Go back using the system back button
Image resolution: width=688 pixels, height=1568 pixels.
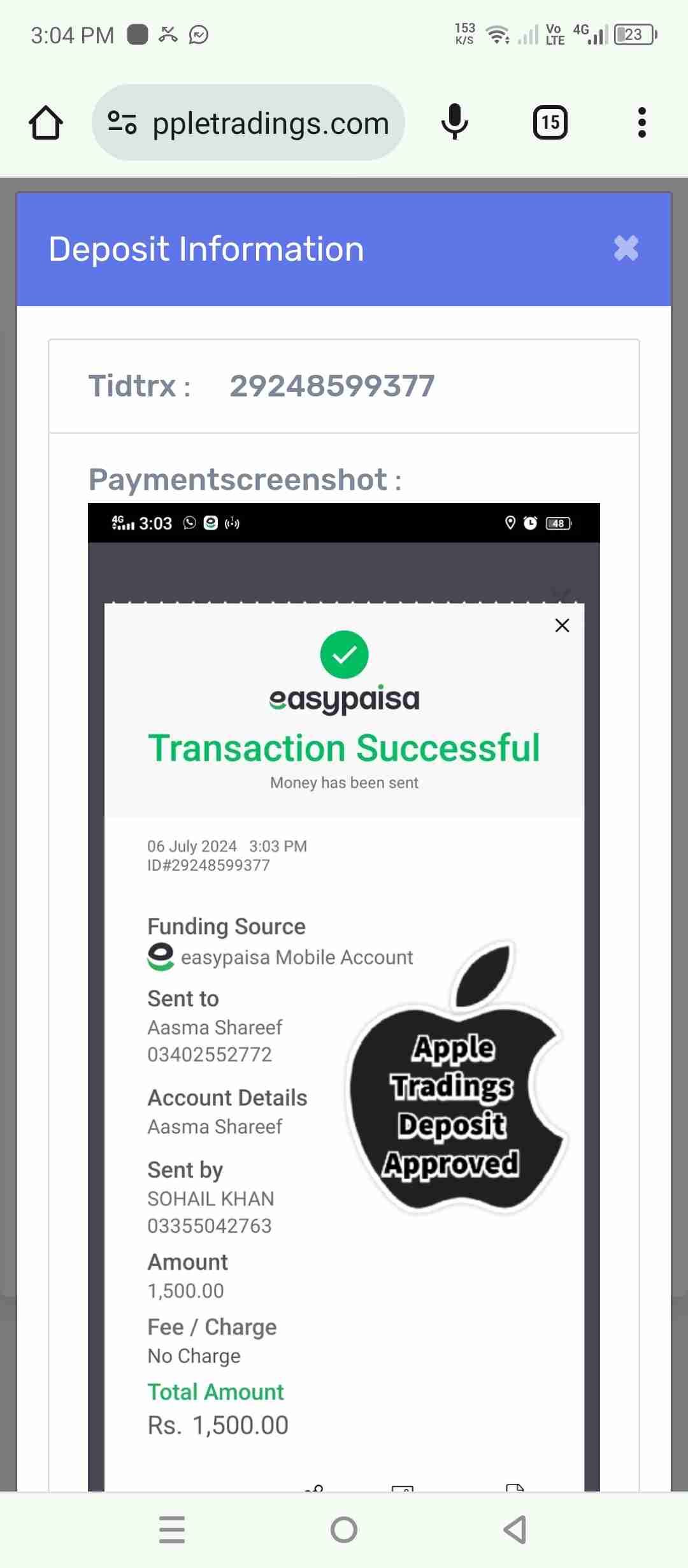click(x=515, y=1530)
